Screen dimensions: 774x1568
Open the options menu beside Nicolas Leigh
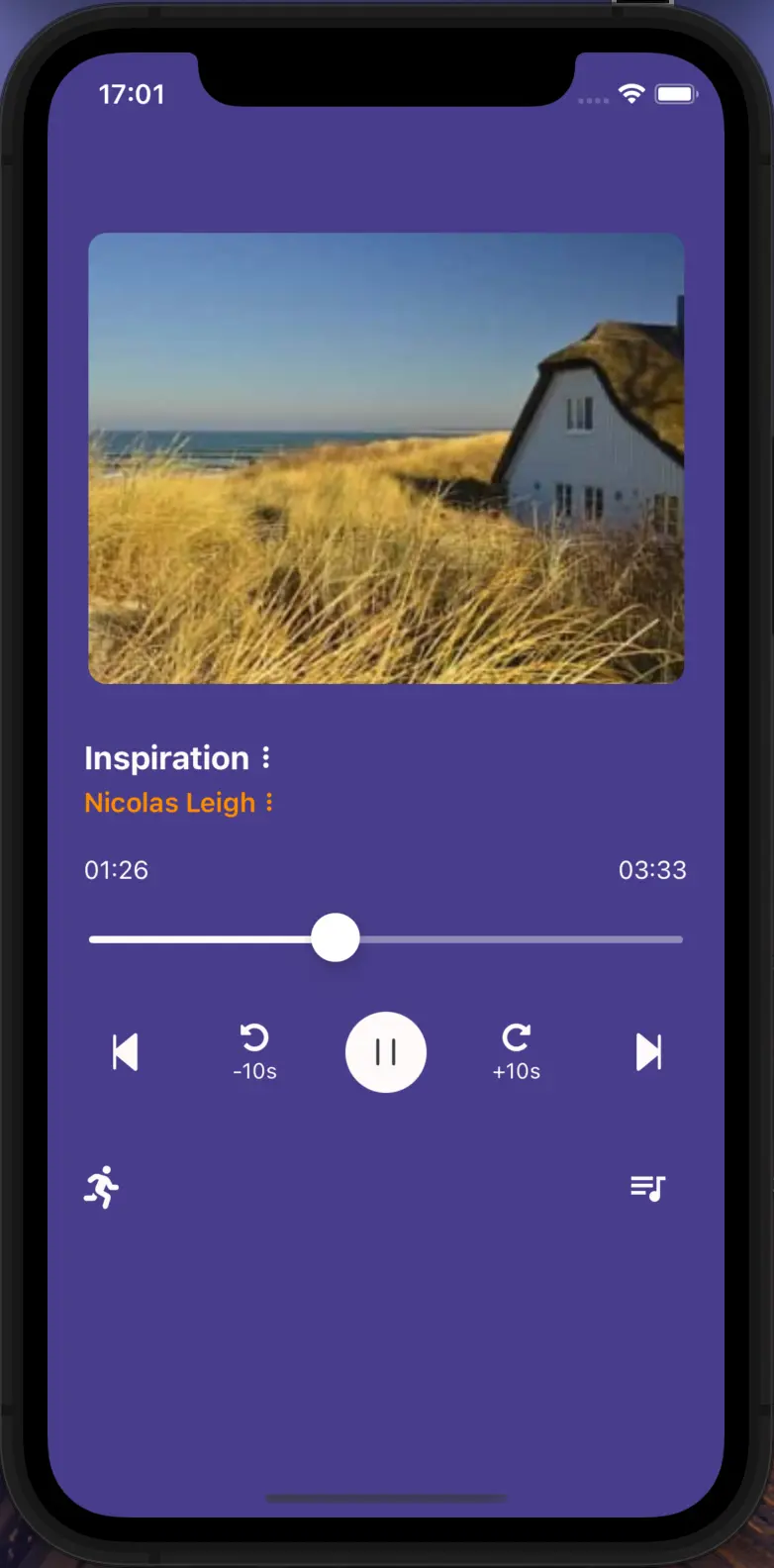(269, 803)
